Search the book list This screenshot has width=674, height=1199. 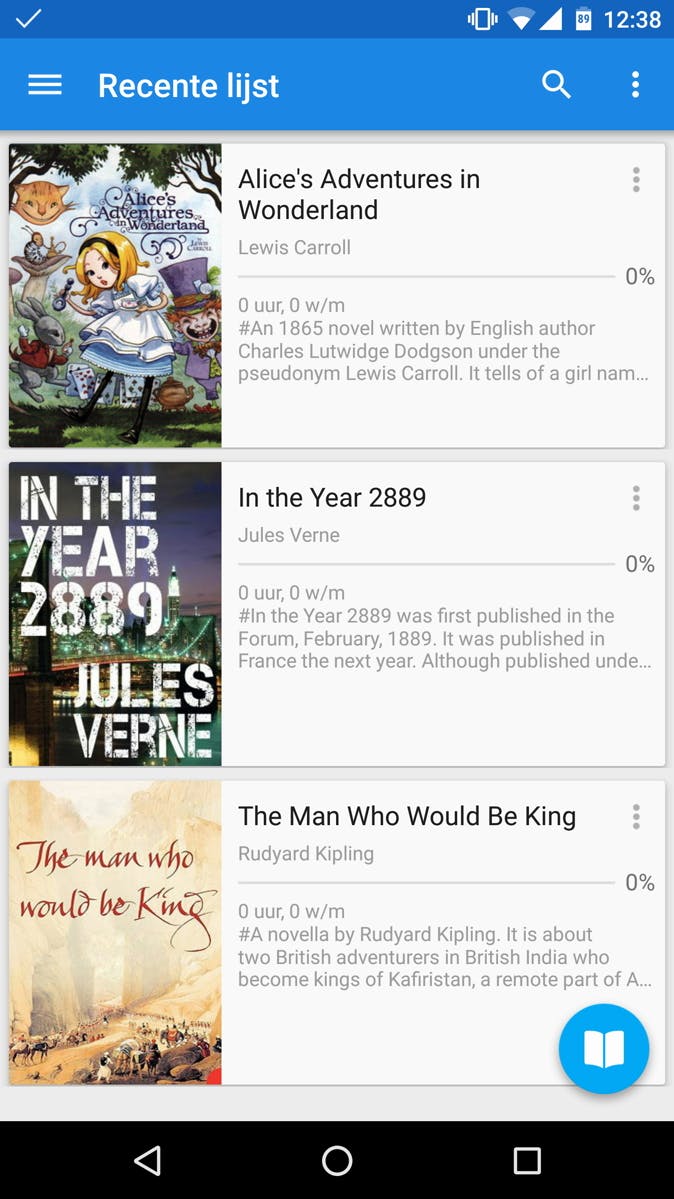pos(556,85)
